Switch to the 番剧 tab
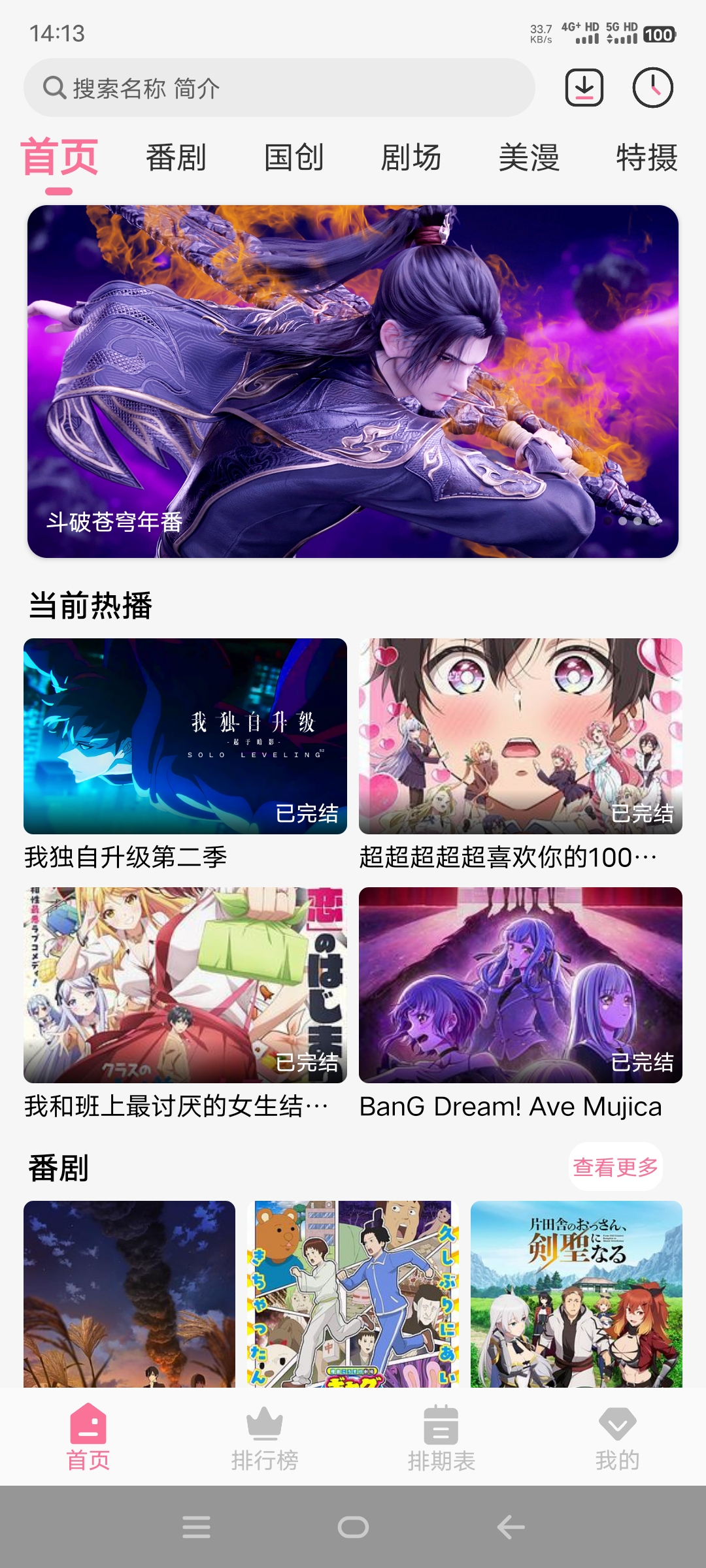706x1568 pixels. click(175, 157)
